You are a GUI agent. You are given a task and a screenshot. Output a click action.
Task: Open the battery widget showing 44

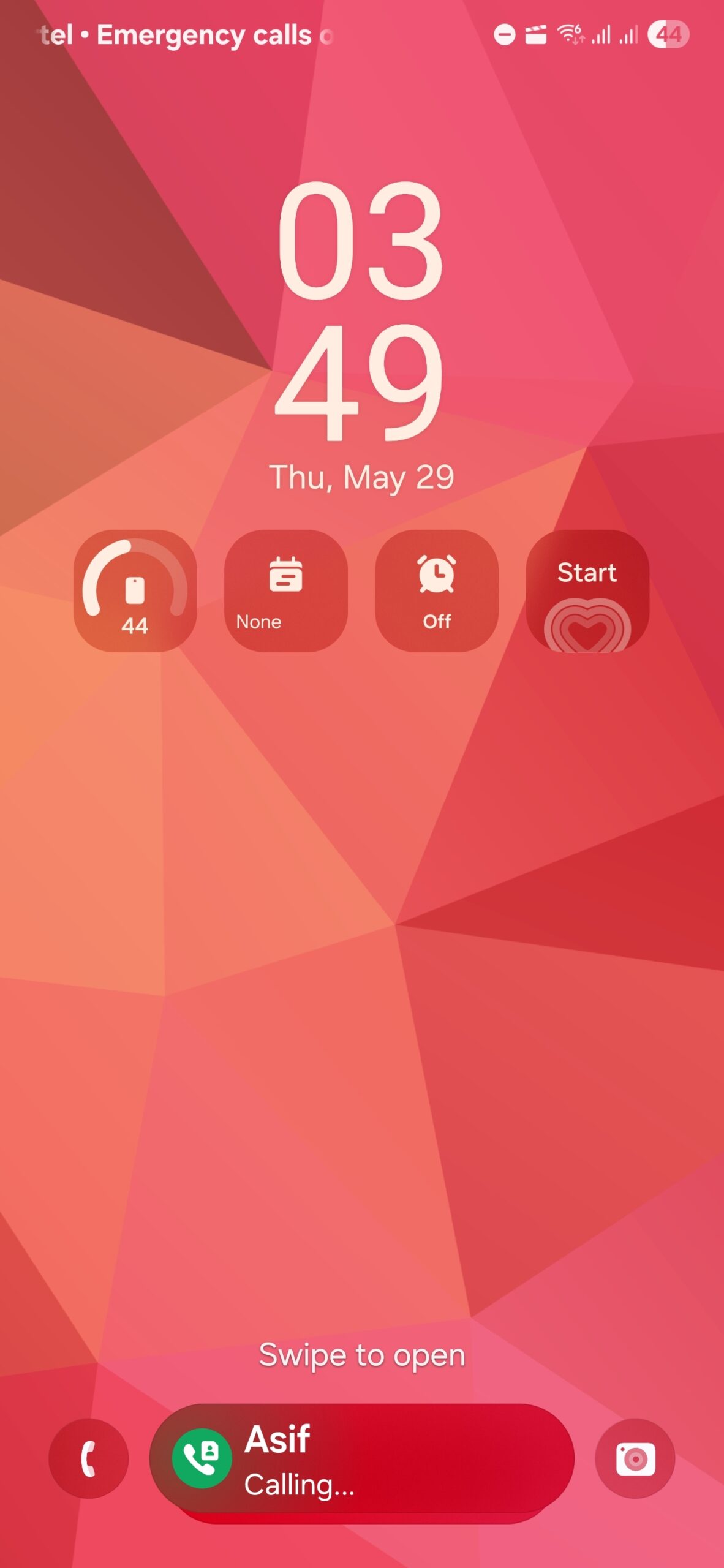tap(135, 590)
